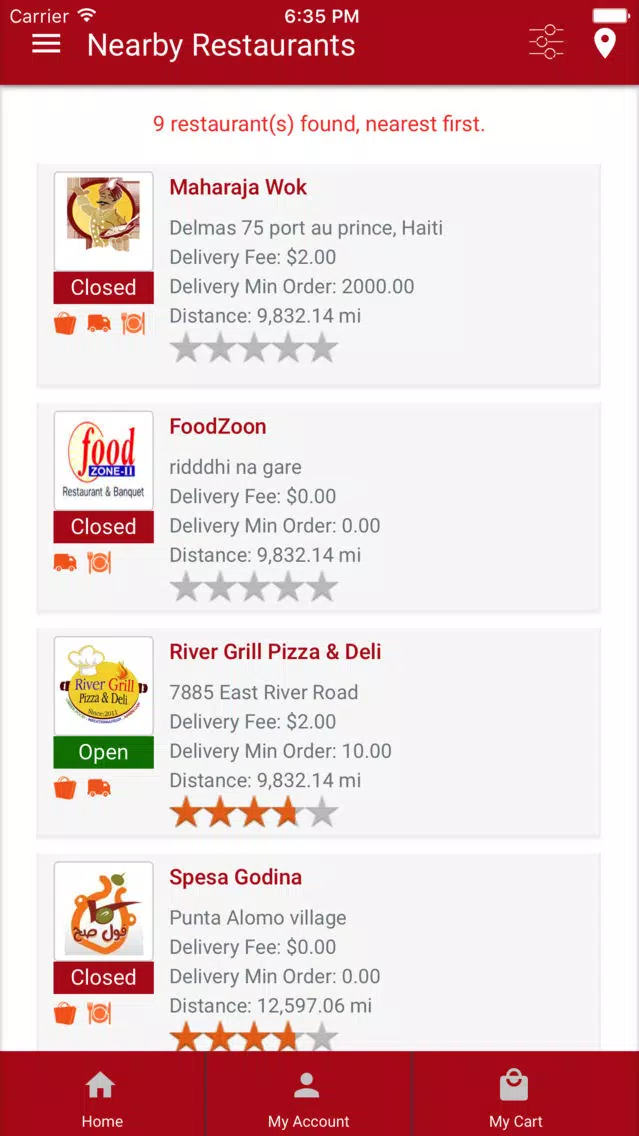639x1136 pixels.
Task: Open the hamburger drawer menu
Action: coord(46,44)
